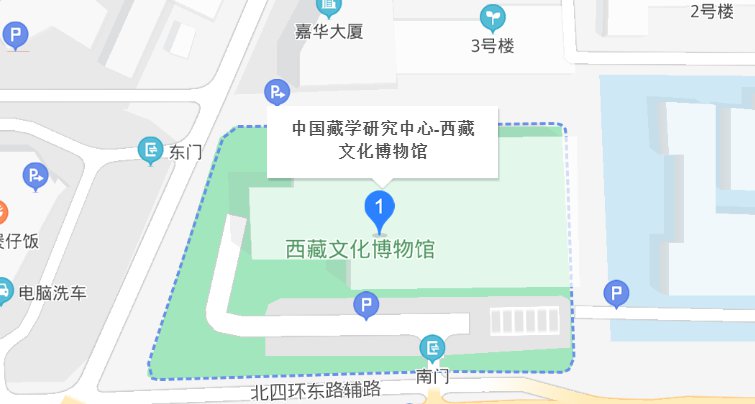This screenshot has height=404, width=755.
Task: Select the 东门 gate marker
Action: [150, 151]
